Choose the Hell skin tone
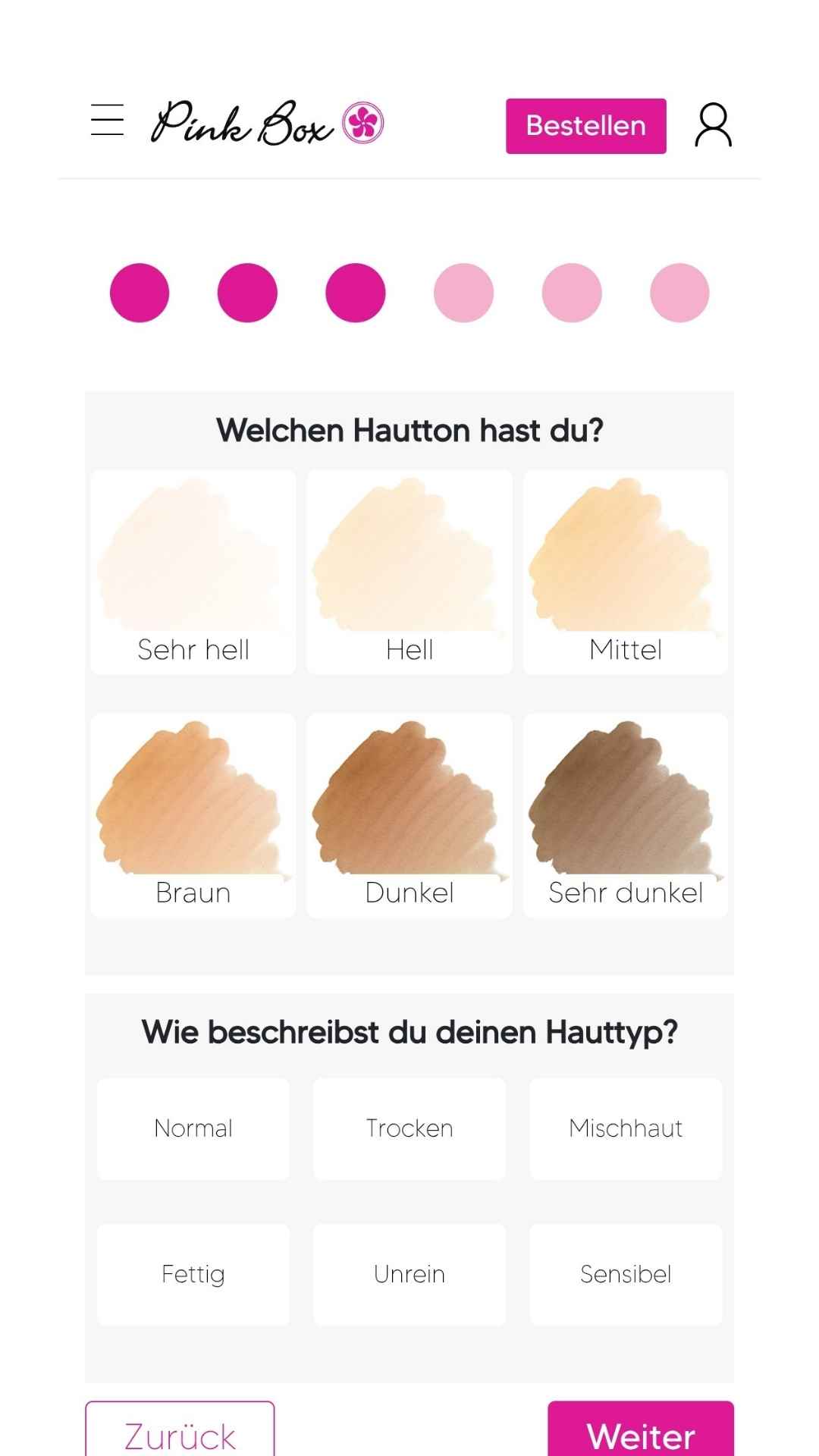The height and width of the screenshot is (1456, 819). (409, 573)
